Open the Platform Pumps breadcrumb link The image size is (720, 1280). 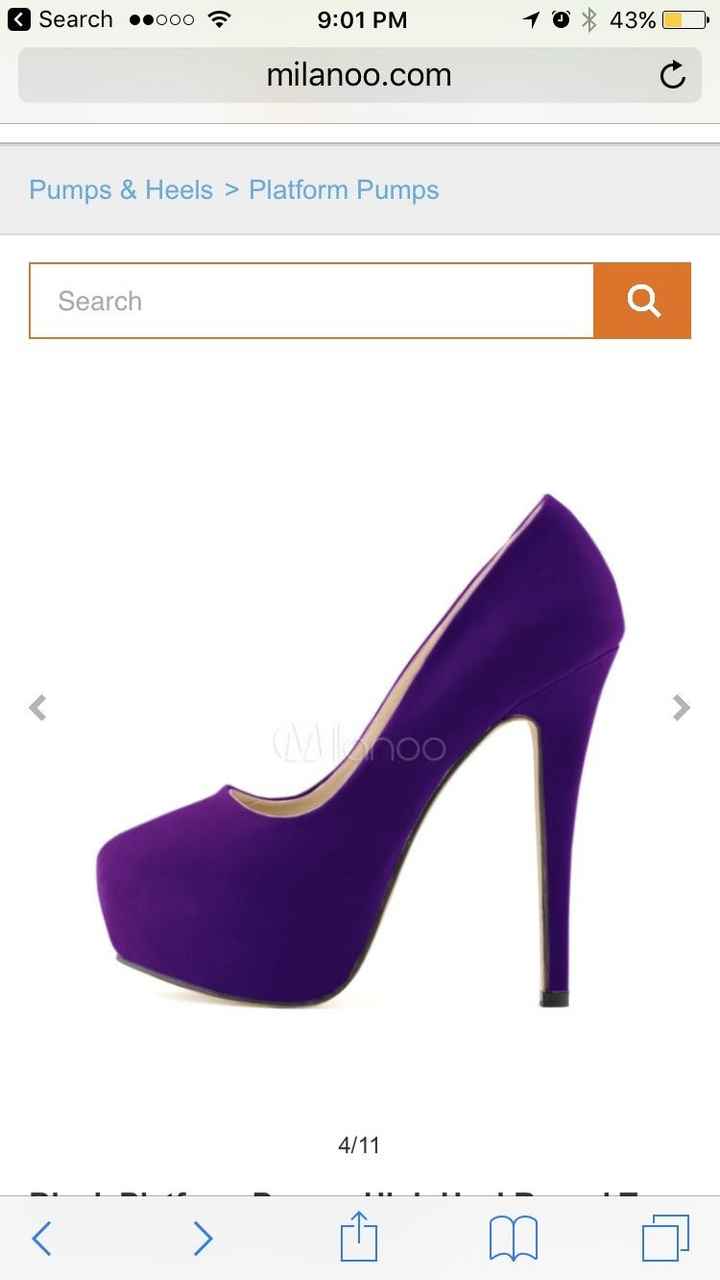343,189
